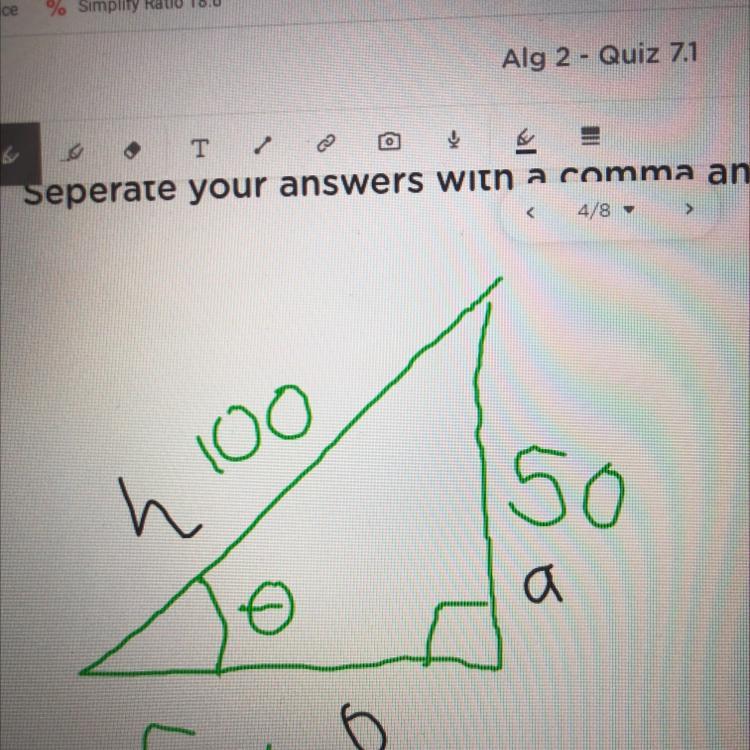Screen dimensions: 750x750
Task: Go to the next slide
Action: (x=689, y=209)
